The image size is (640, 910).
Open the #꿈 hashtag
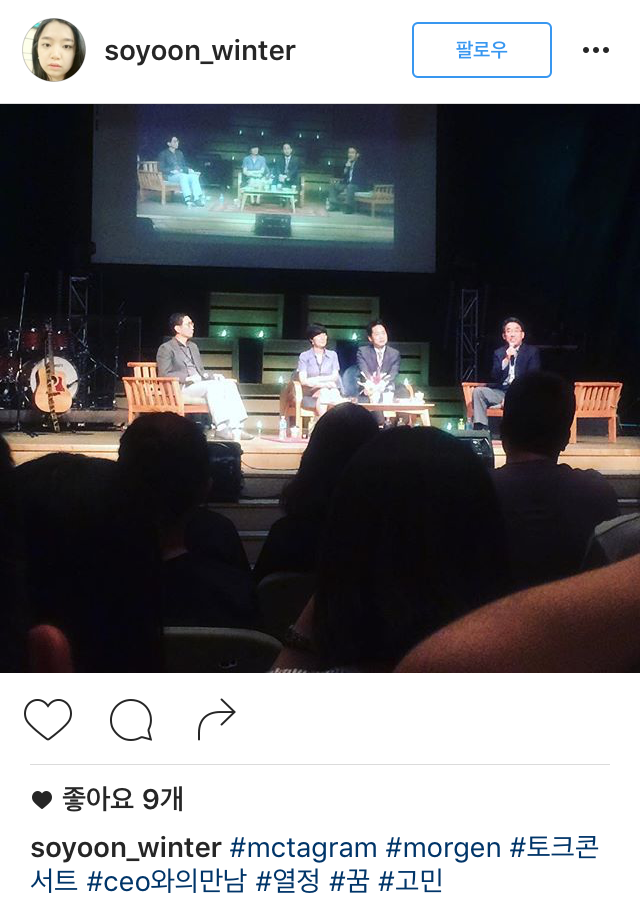(x=350, y=882)
